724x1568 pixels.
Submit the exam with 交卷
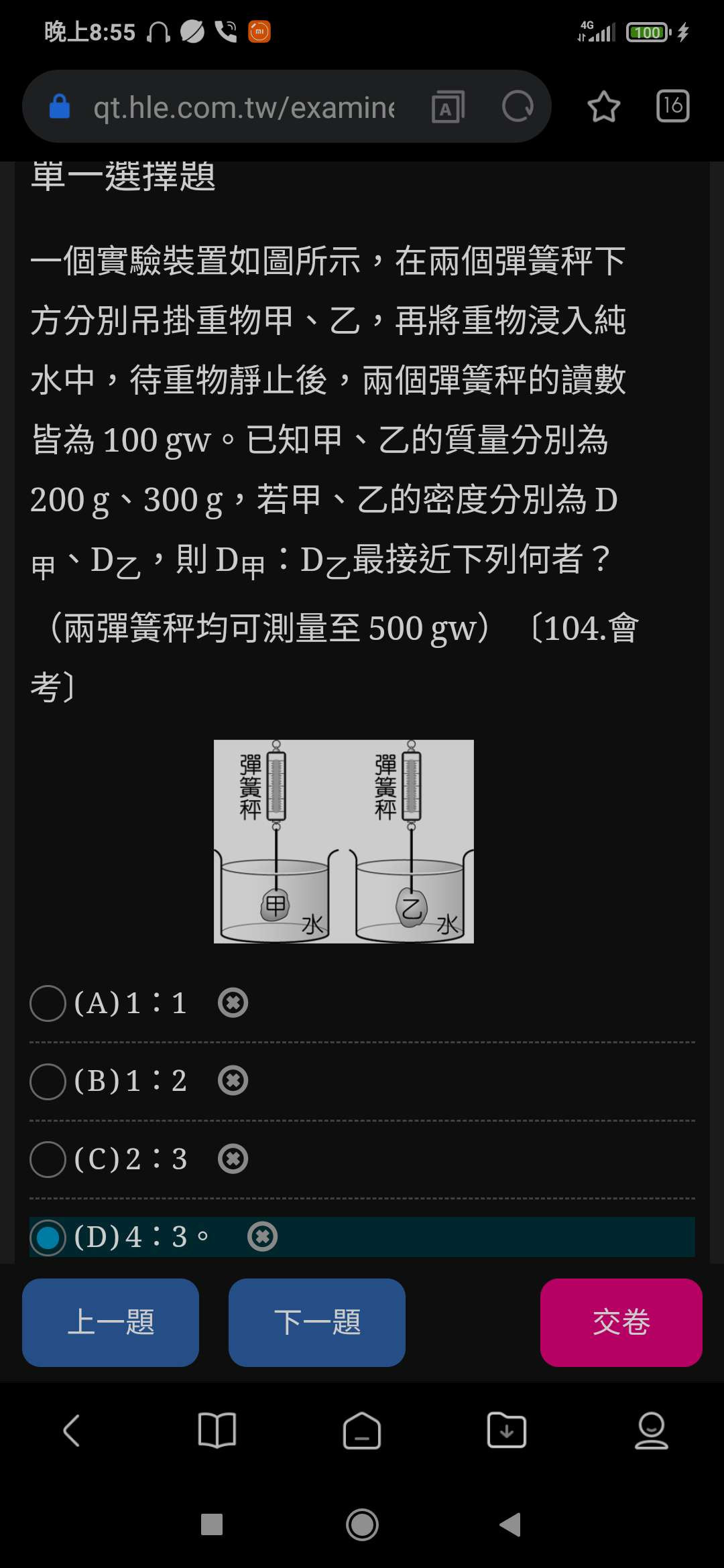tap(621, 1322)
